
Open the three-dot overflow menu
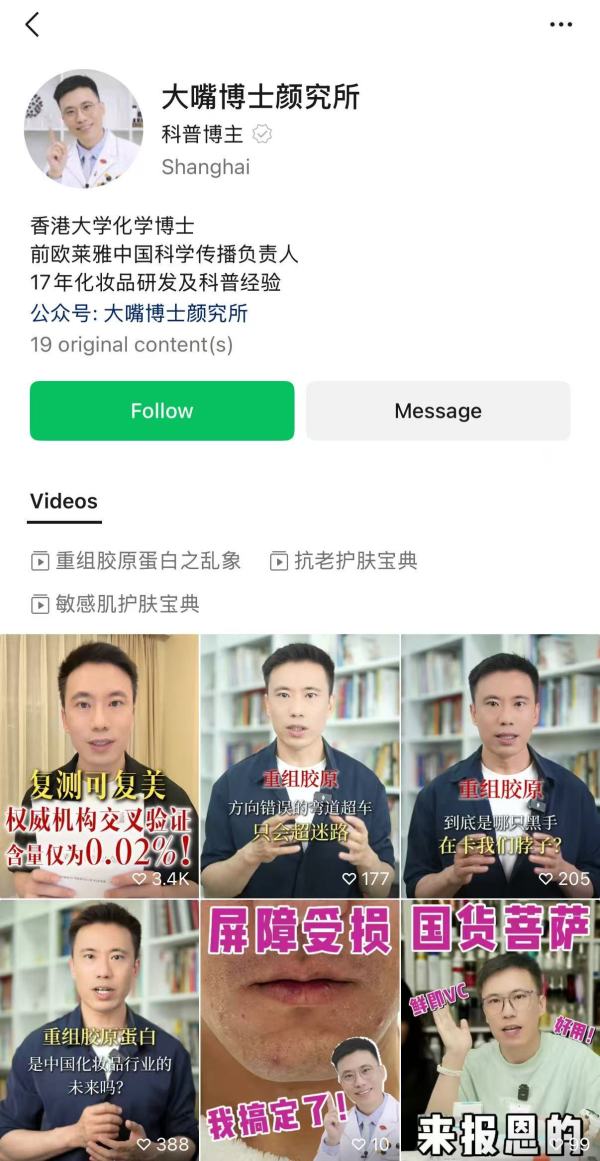(561, 25)
